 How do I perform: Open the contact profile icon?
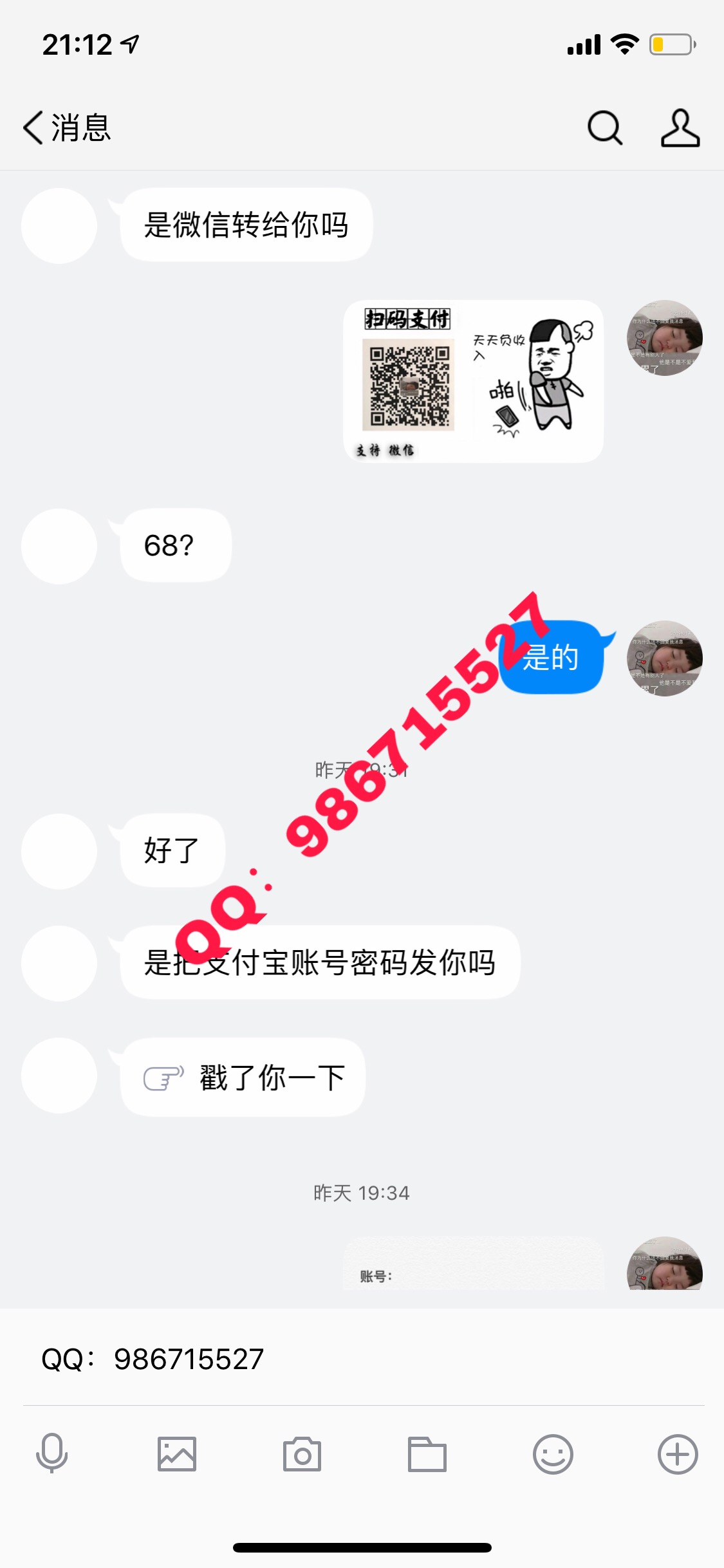(680, 127)
